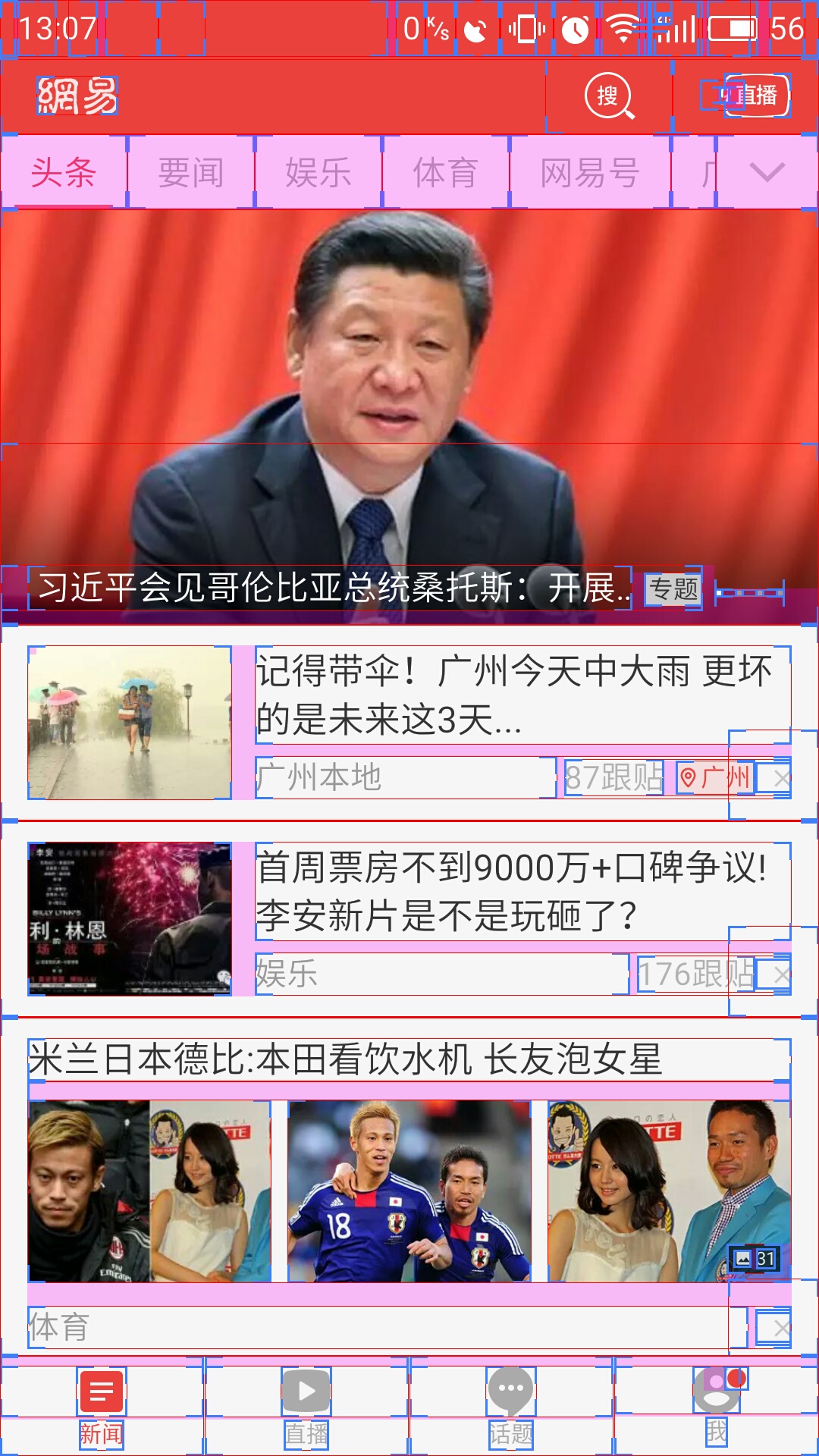Expand the channel list with the chevron

click(767, 173)
